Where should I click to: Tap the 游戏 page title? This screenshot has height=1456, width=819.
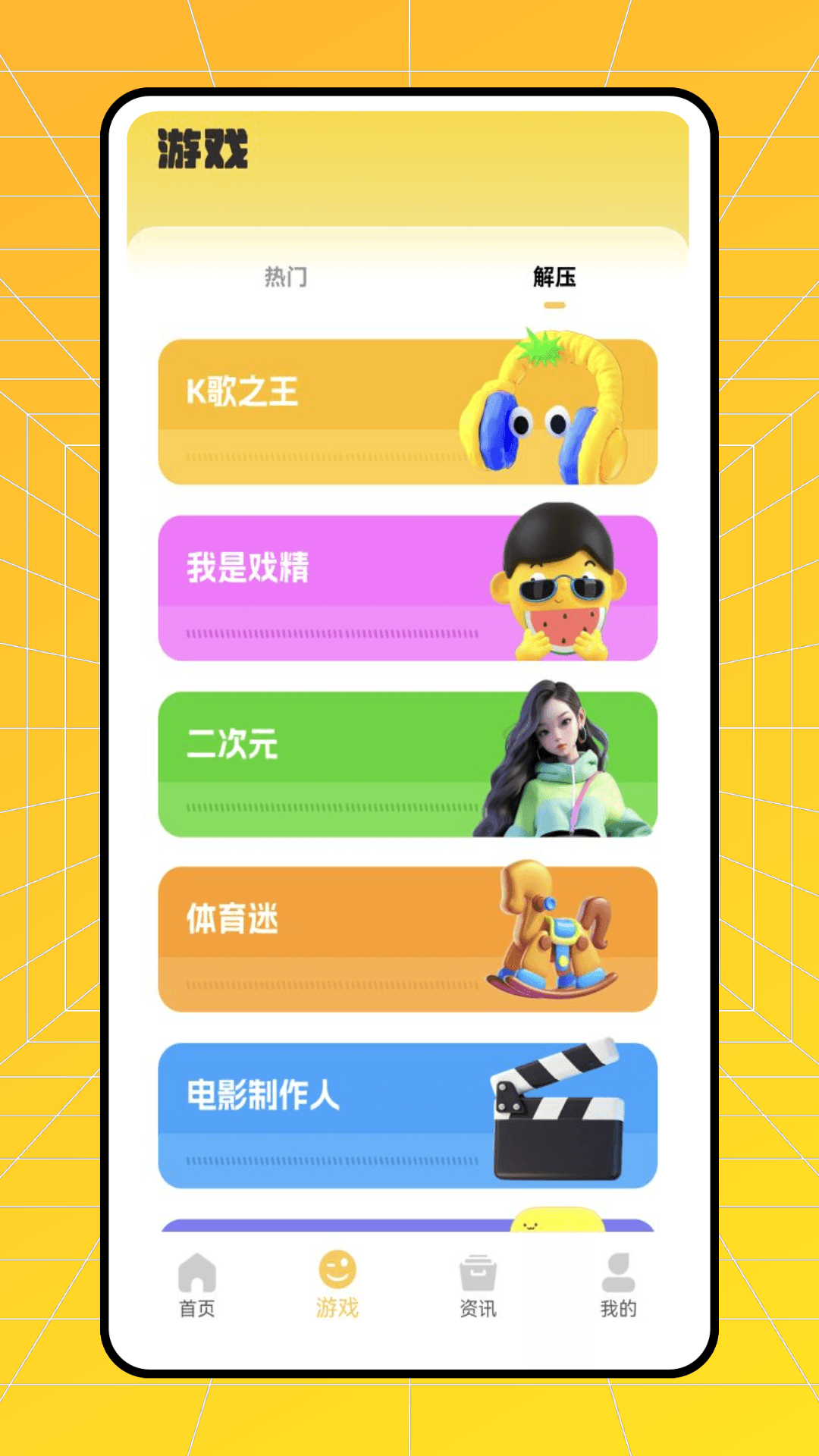coord(201,150)
